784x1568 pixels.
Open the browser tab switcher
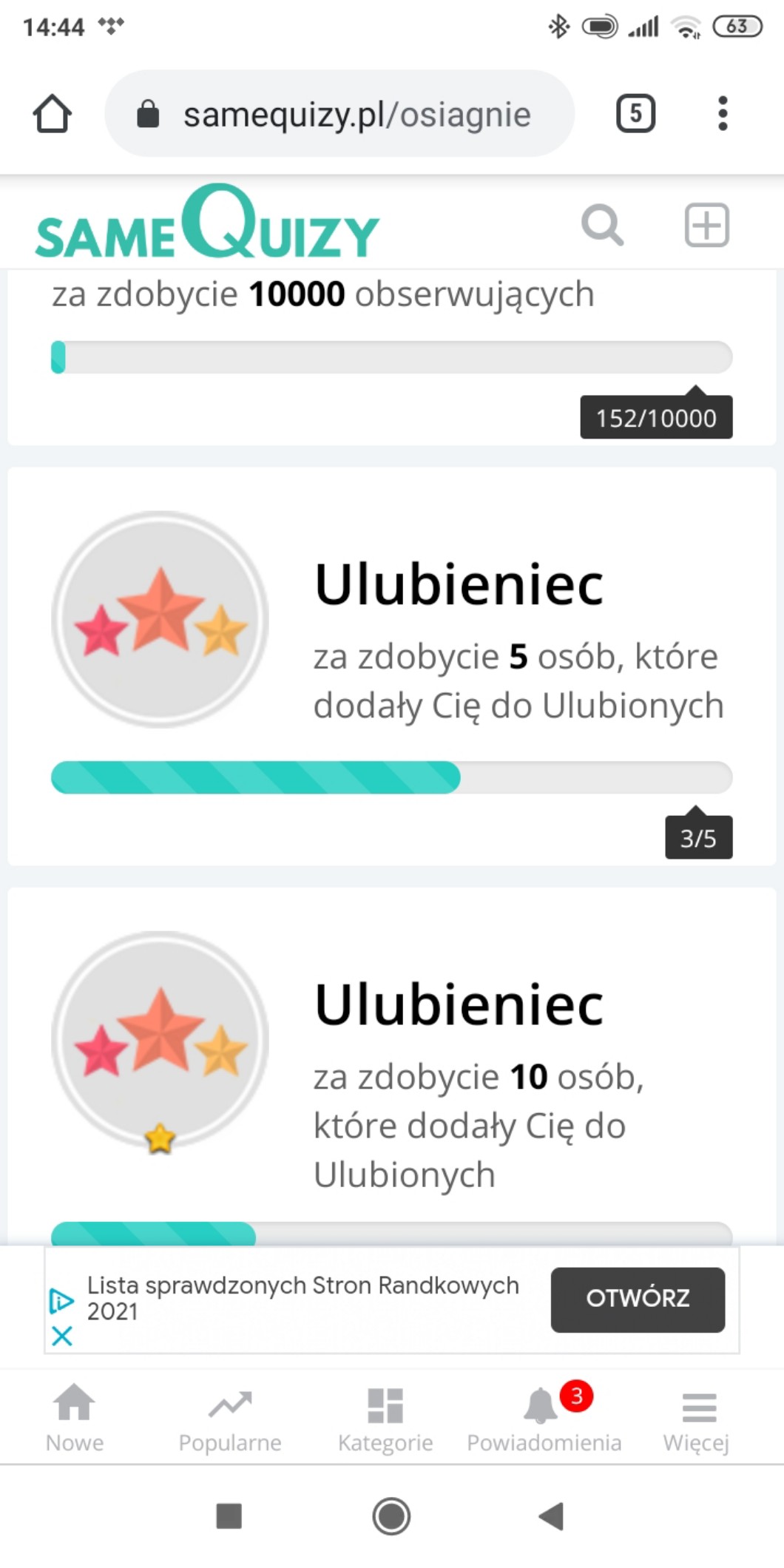(x=635, y=114)
